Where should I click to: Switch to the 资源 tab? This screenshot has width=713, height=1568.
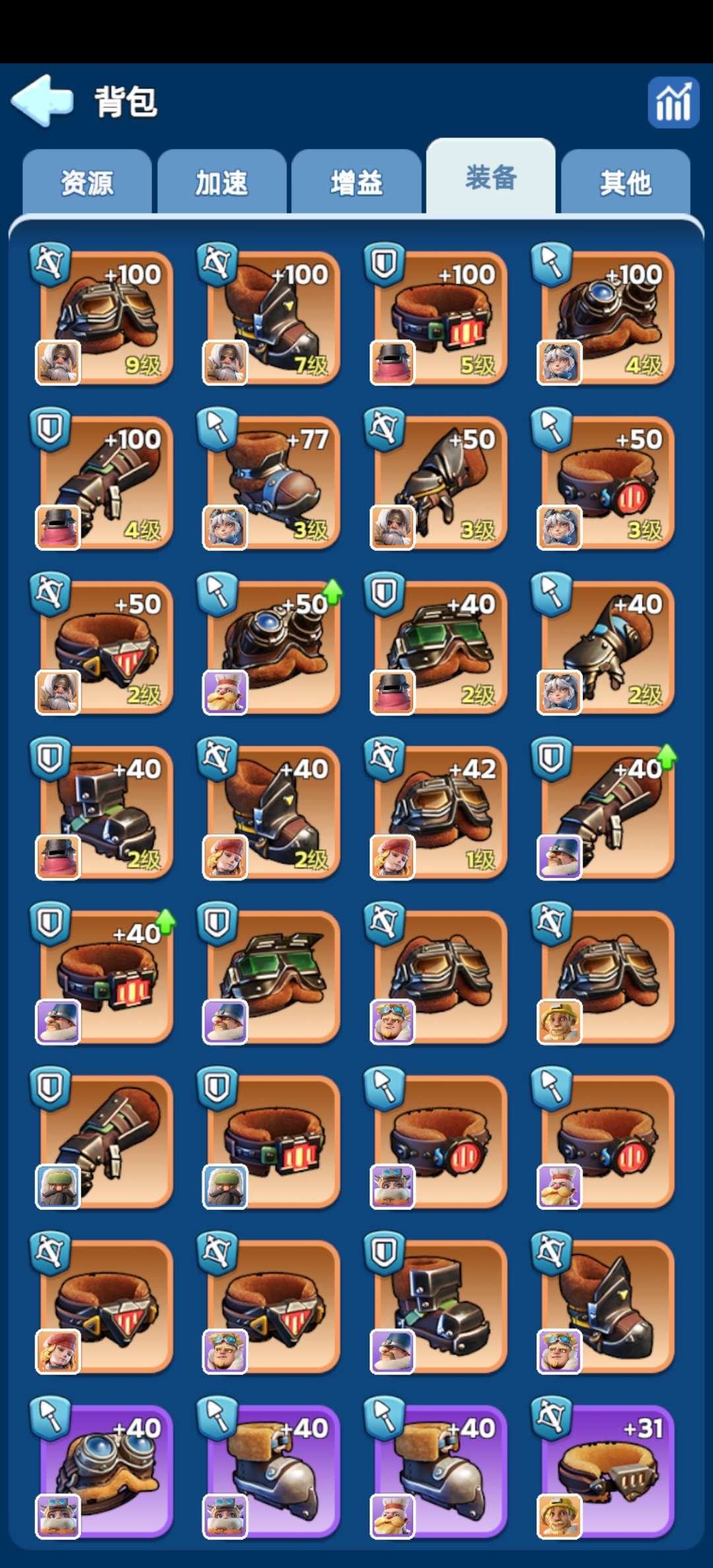pyautogui.click(x=87, y=183)
